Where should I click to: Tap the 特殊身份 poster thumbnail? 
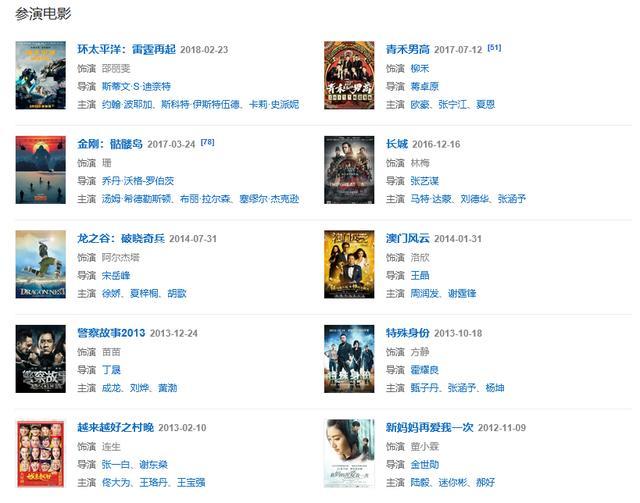point(349,359)
